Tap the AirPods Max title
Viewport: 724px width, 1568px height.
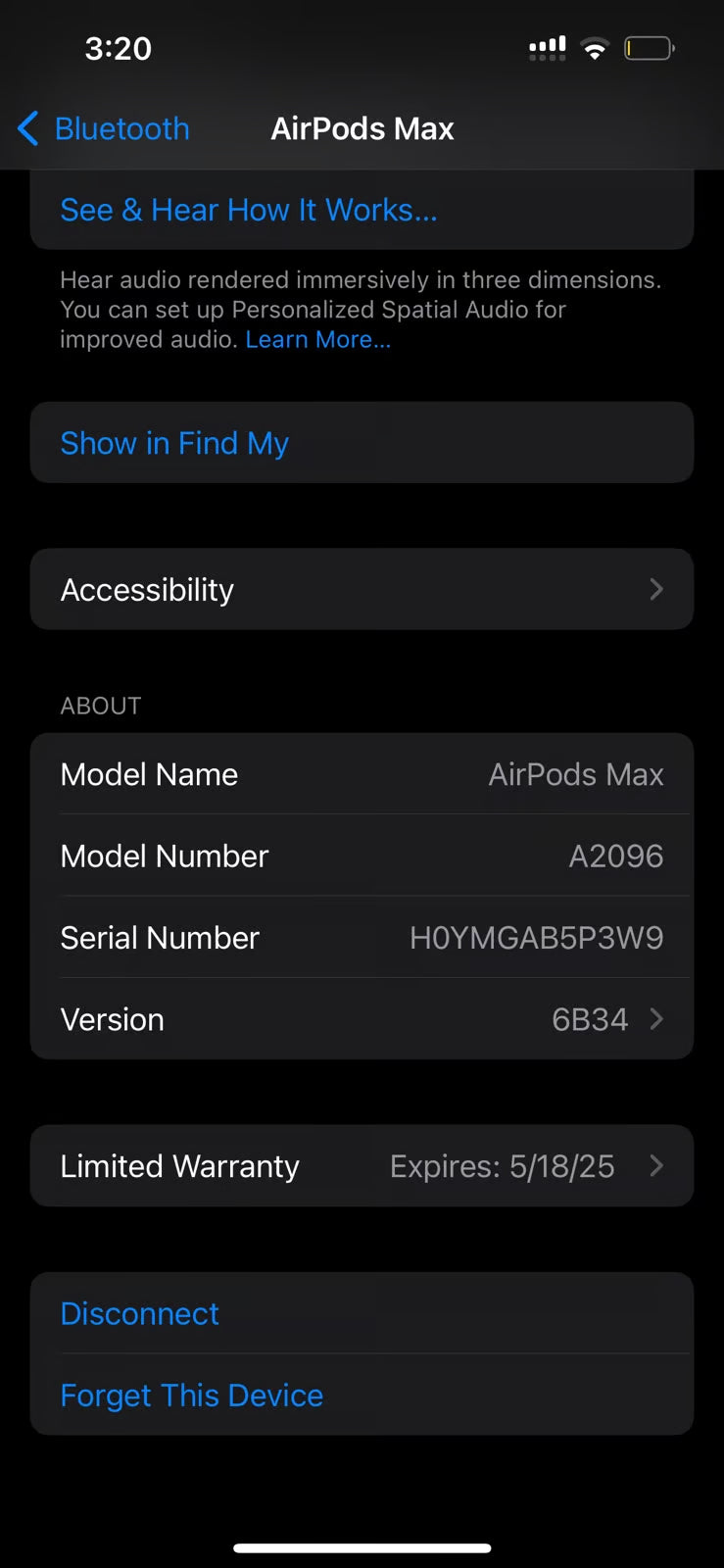tap(362, 127)
